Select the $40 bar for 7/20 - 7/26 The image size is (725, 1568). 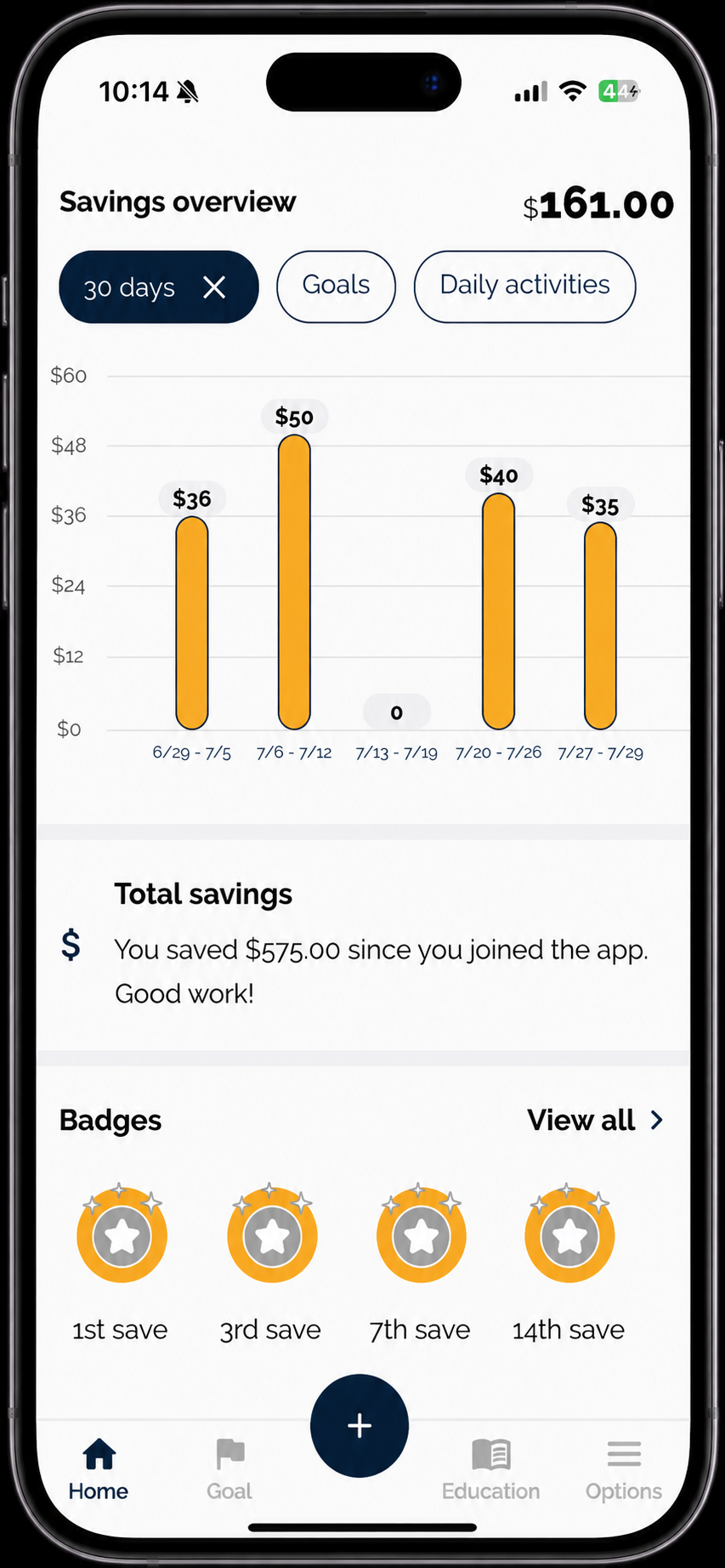[498, 611]
